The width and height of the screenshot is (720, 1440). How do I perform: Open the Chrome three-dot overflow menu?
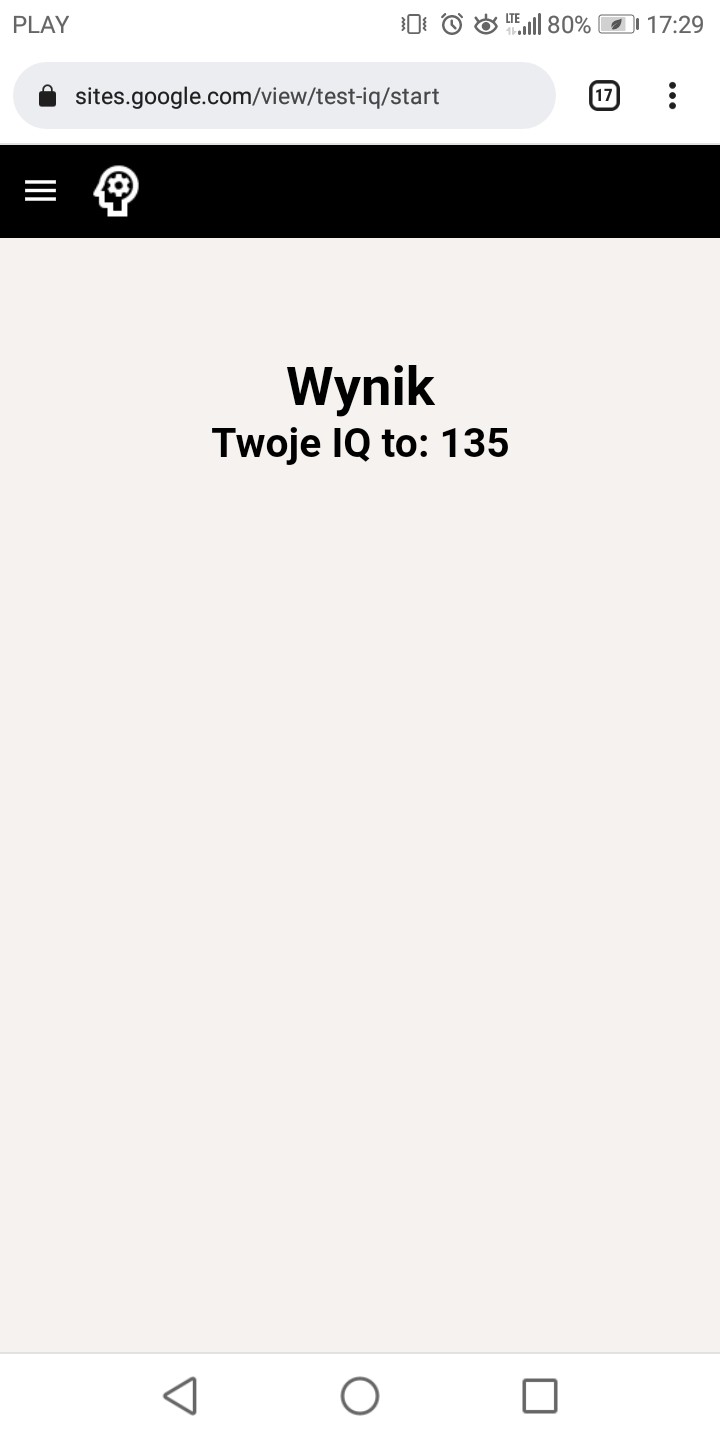[x=672, y=96]
